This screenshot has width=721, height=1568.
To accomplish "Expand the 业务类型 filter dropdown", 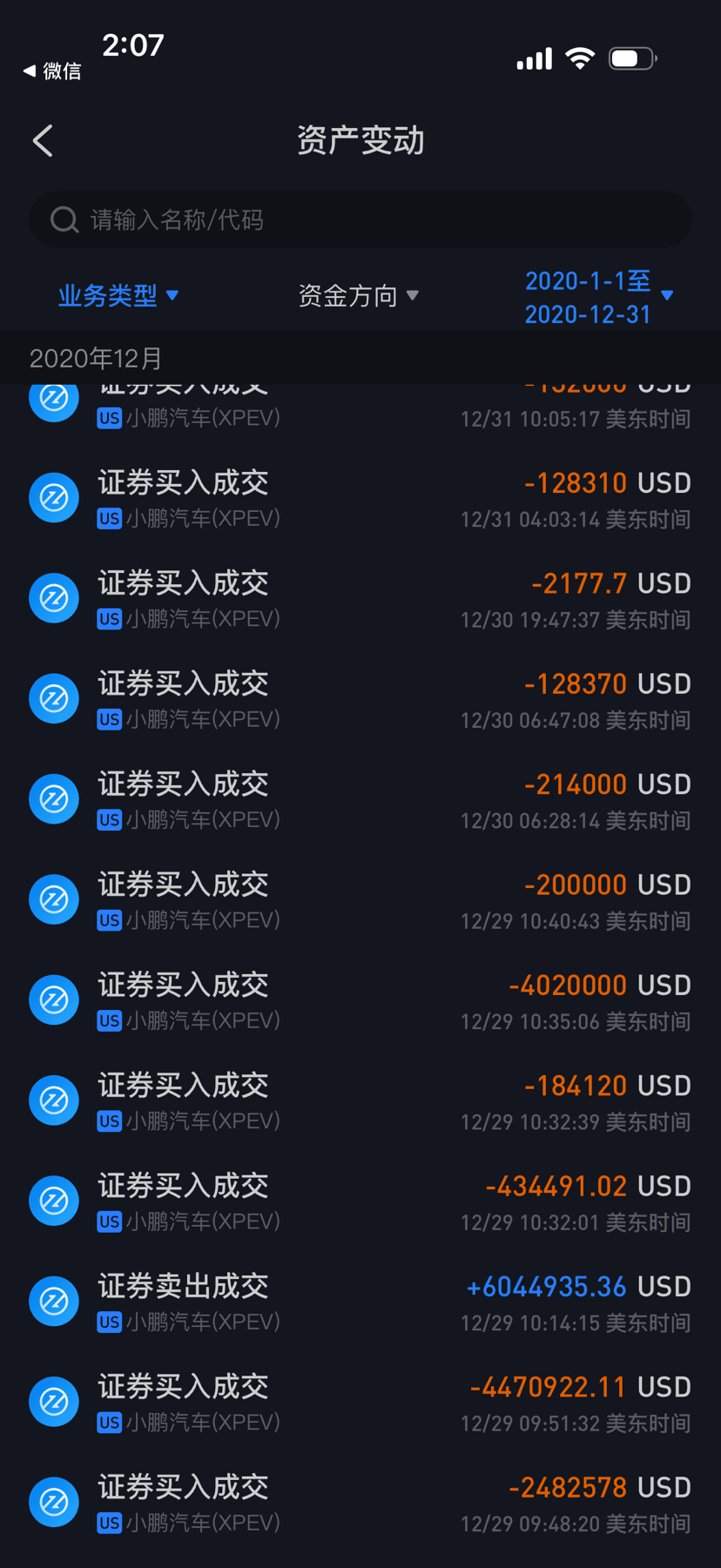I will pyautogui.click(x=118, y=296).
